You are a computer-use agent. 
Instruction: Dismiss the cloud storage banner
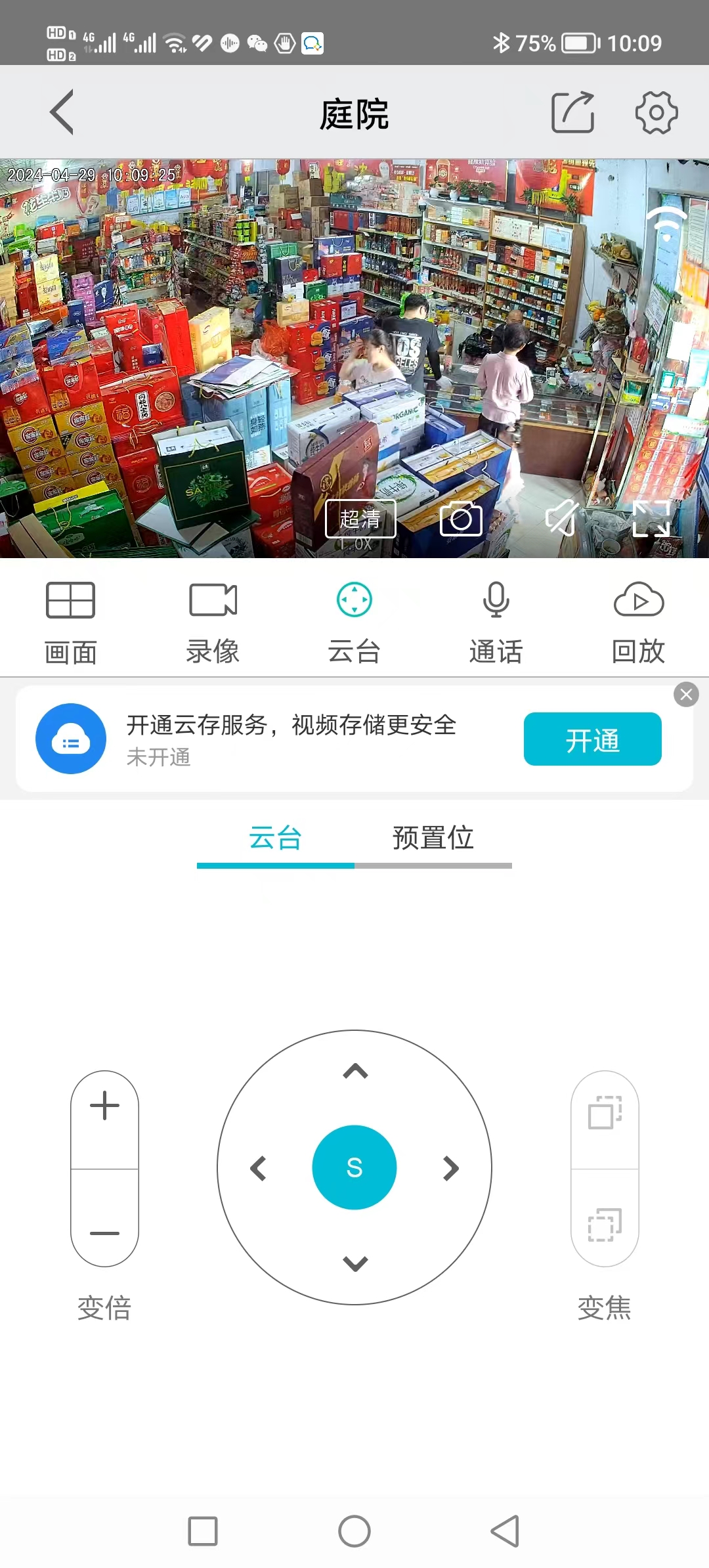coord(686,694)
